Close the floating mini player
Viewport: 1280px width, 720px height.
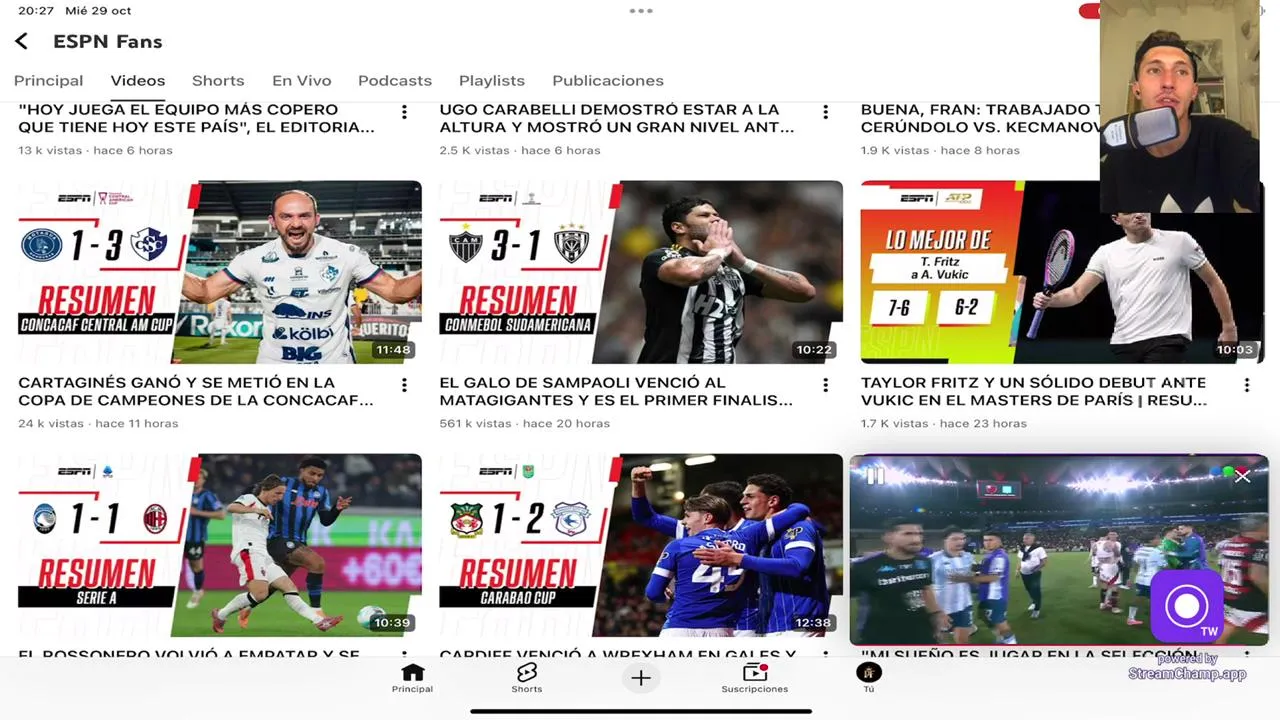[1242, 477]
